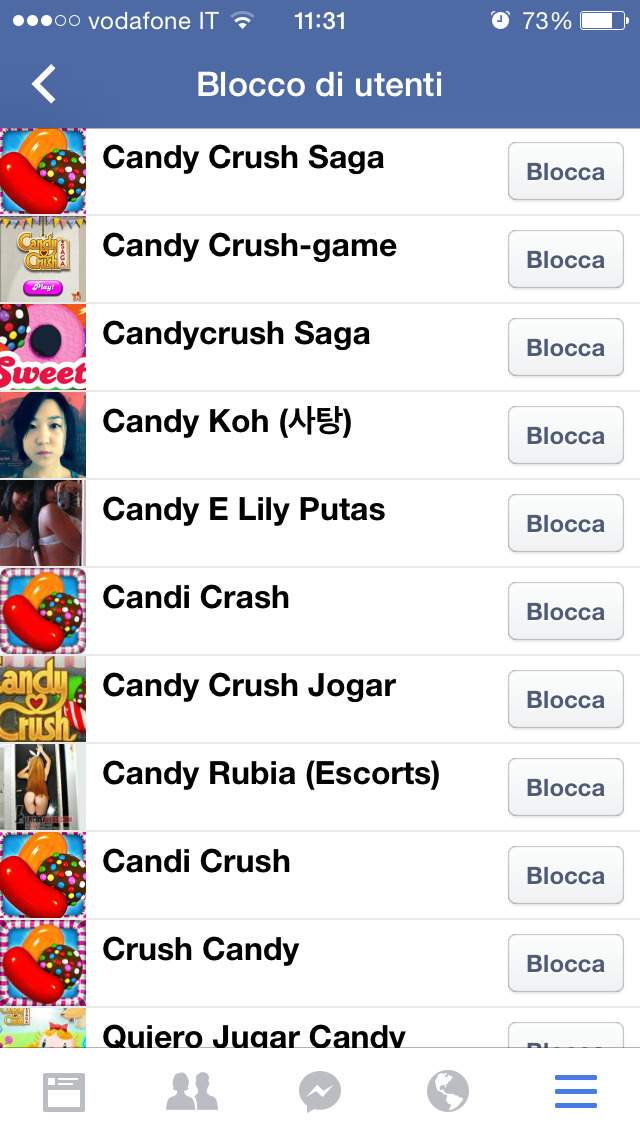Tap Blocca next to Crush Candy

click(565, 964)
